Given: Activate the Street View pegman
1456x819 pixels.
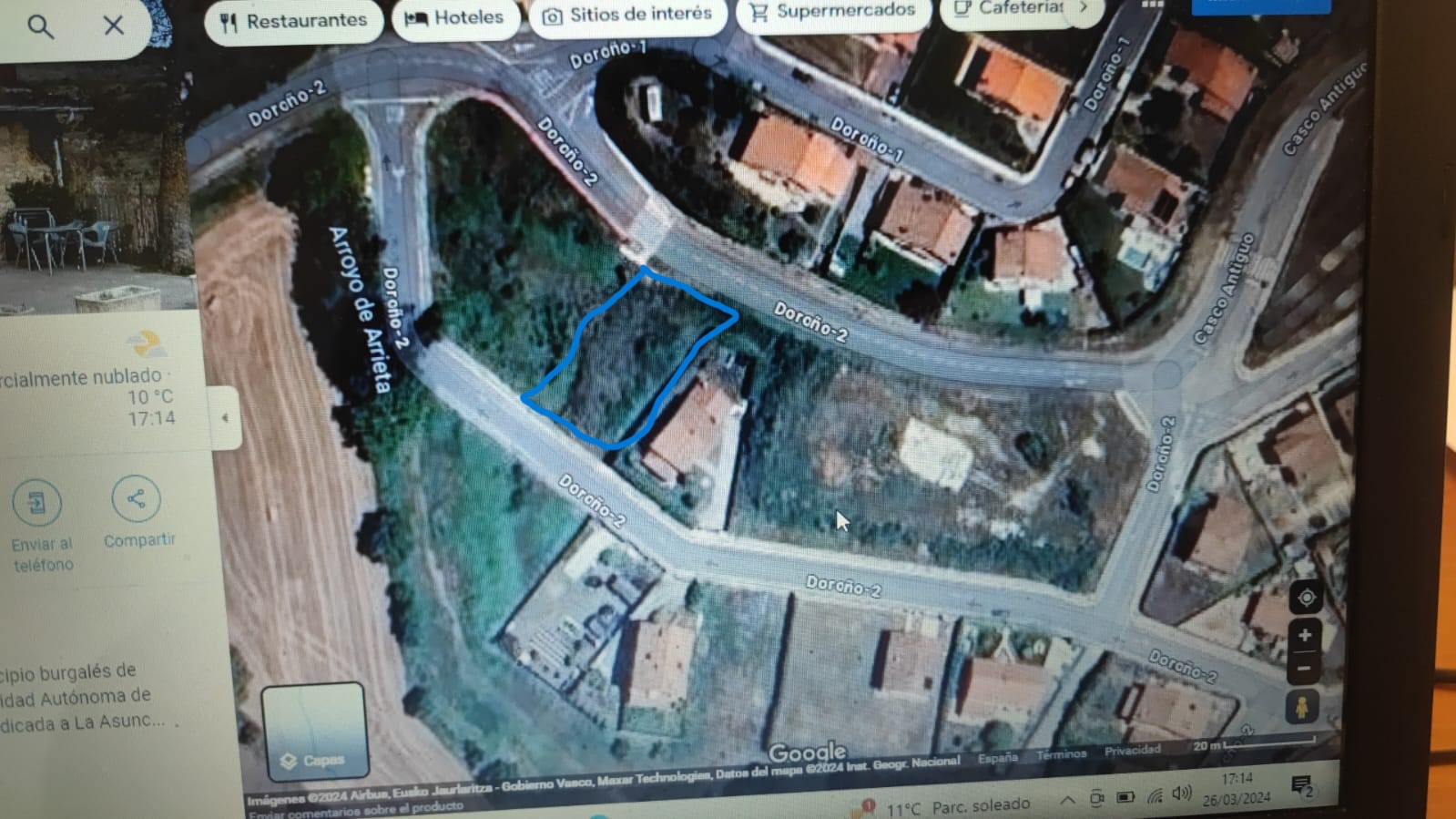Looking at the screenshot, I should [1302, 707].
